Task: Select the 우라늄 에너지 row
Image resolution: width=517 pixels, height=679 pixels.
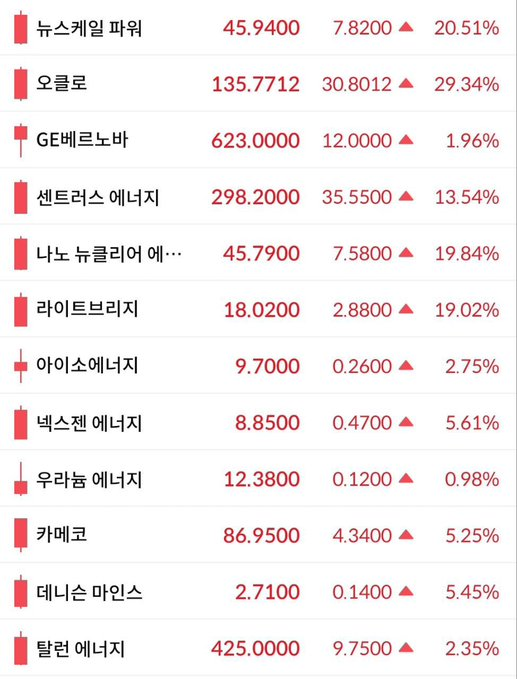Action: (258, 478)
